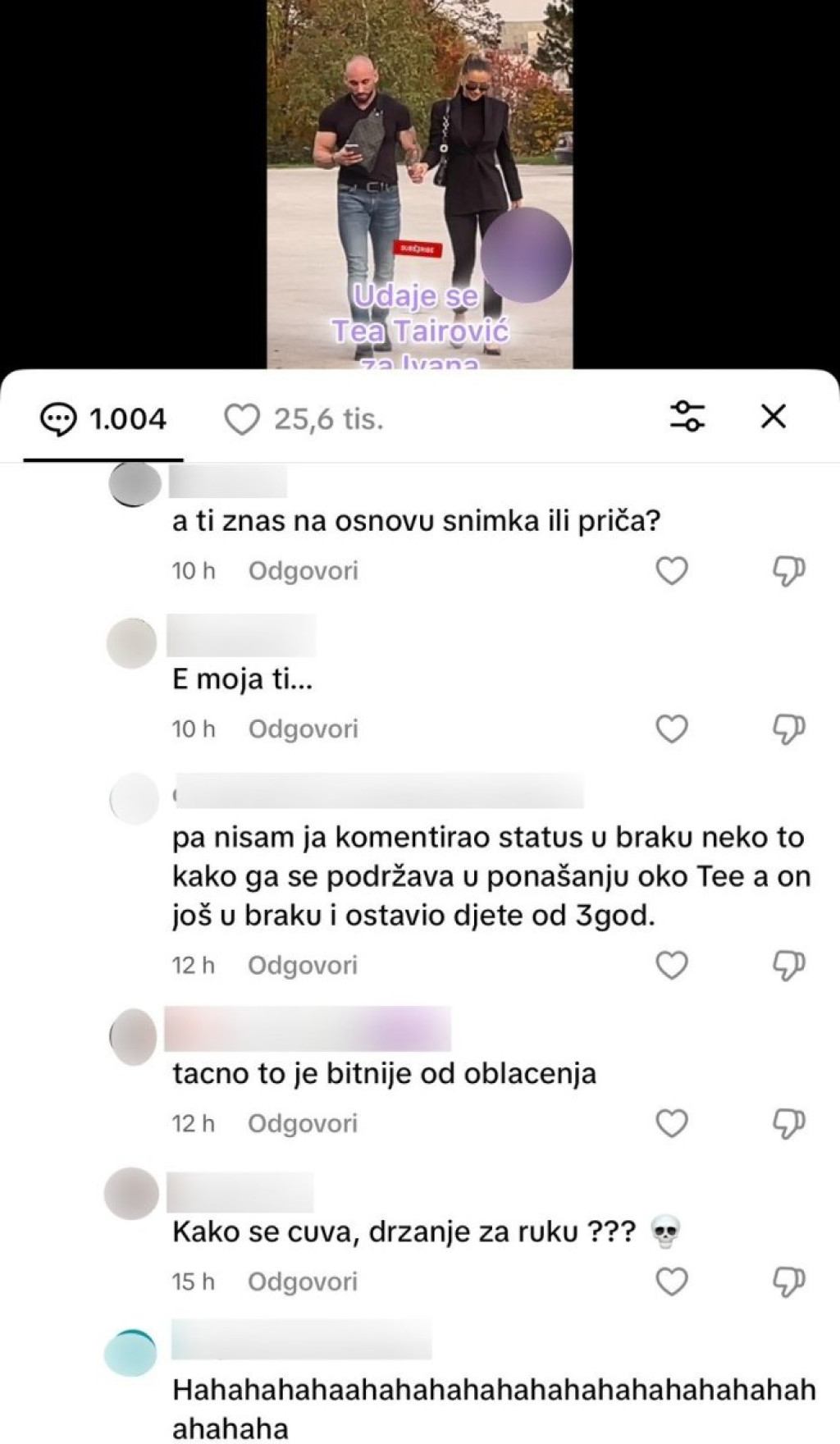Viewport: 840px width, 1444px height.
Task: Reply to 'Kako se cuva, drzanje za ruku'
Action: coord(303,1282)
